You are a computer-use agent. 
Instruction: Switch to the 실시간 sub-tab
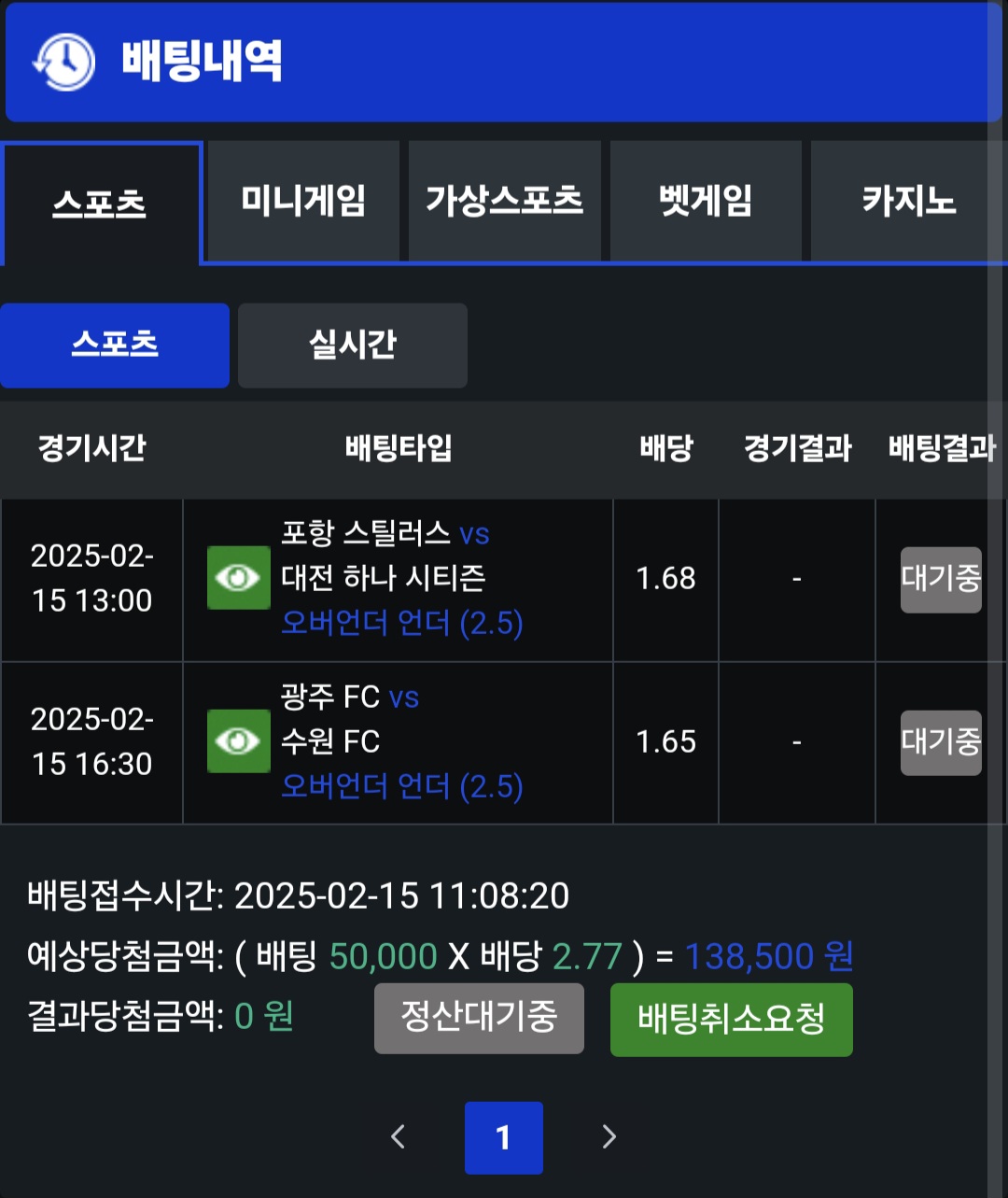click(353, 345)
